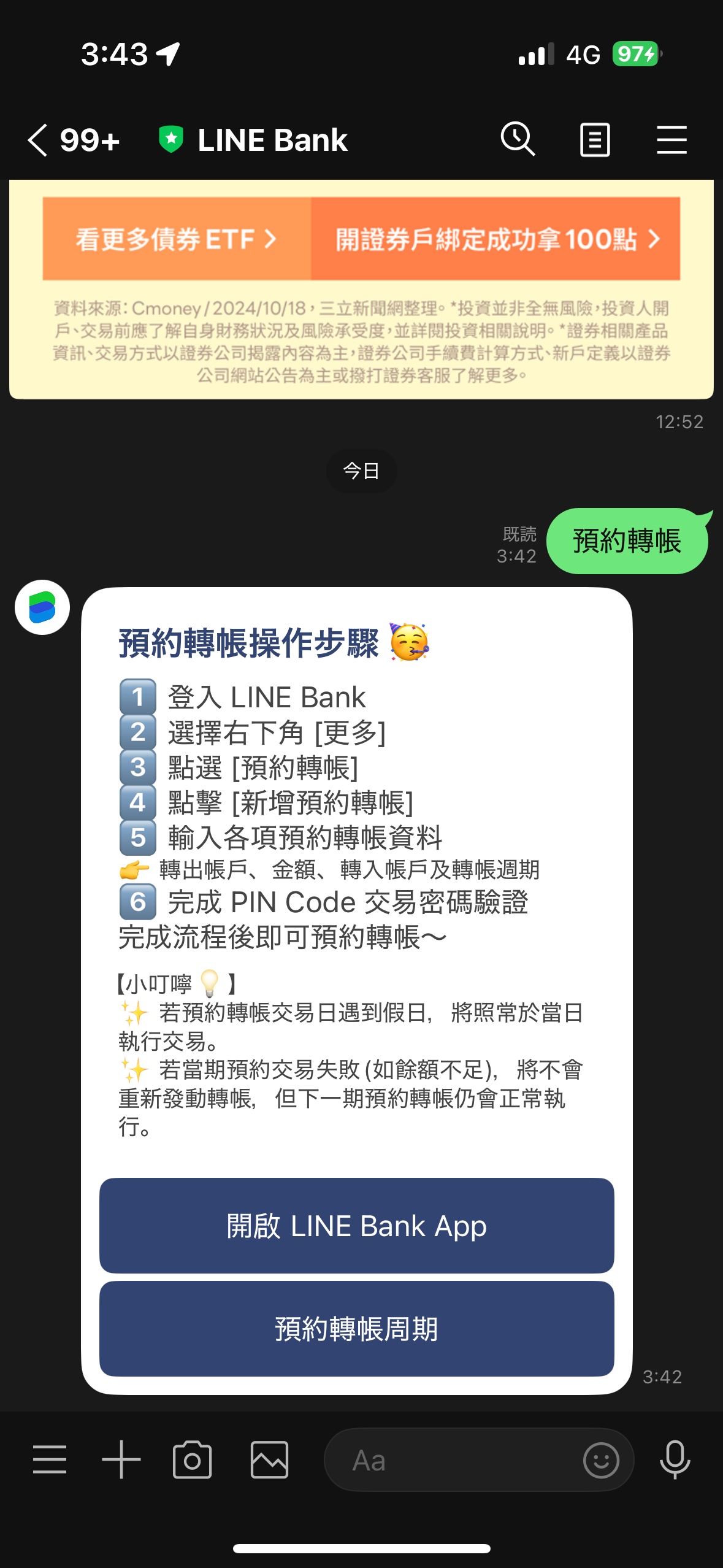
Task: Open the chat settings hamburger menu
Action: 671,140
